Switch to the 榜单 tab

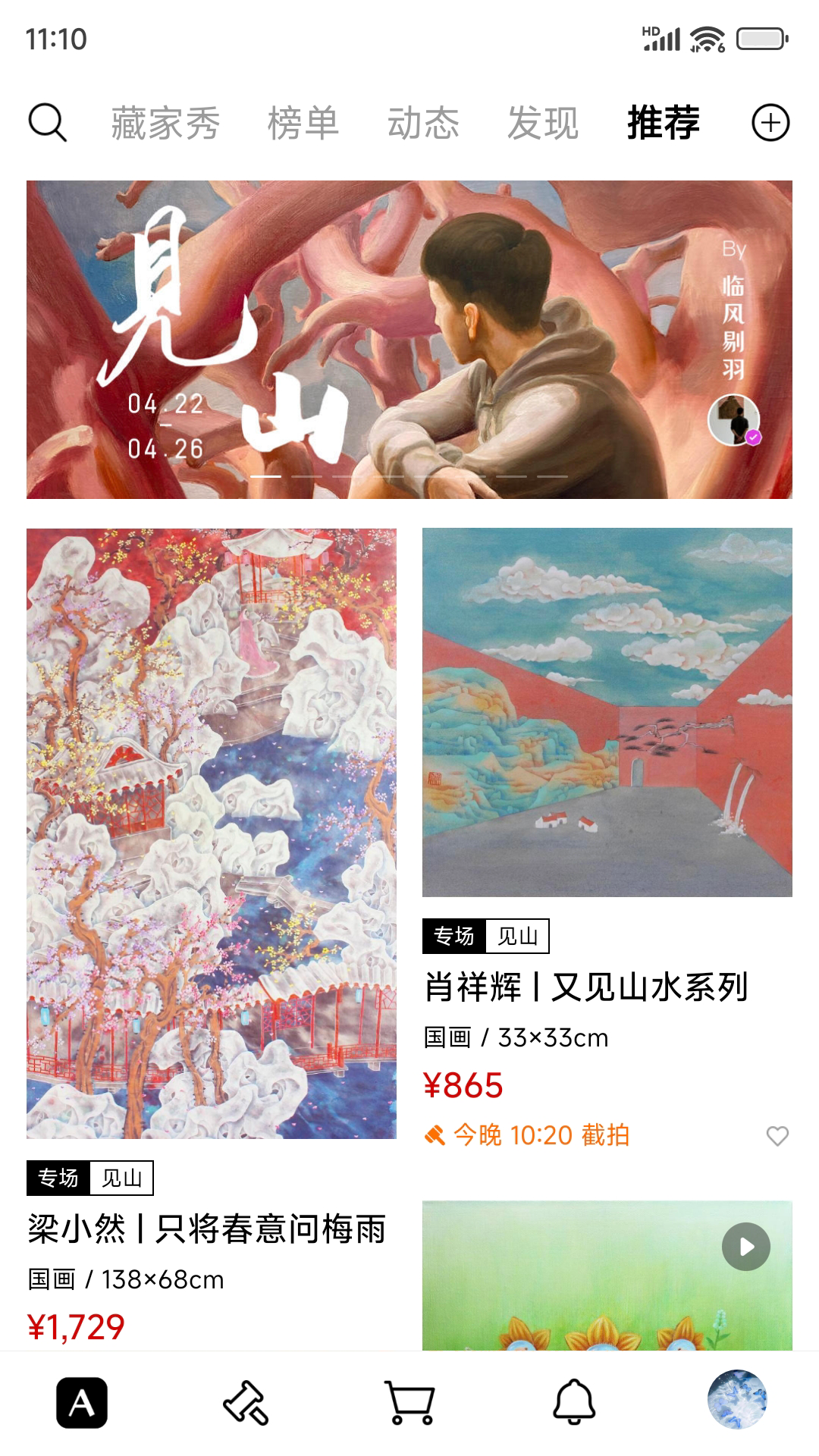coord(303,123)
